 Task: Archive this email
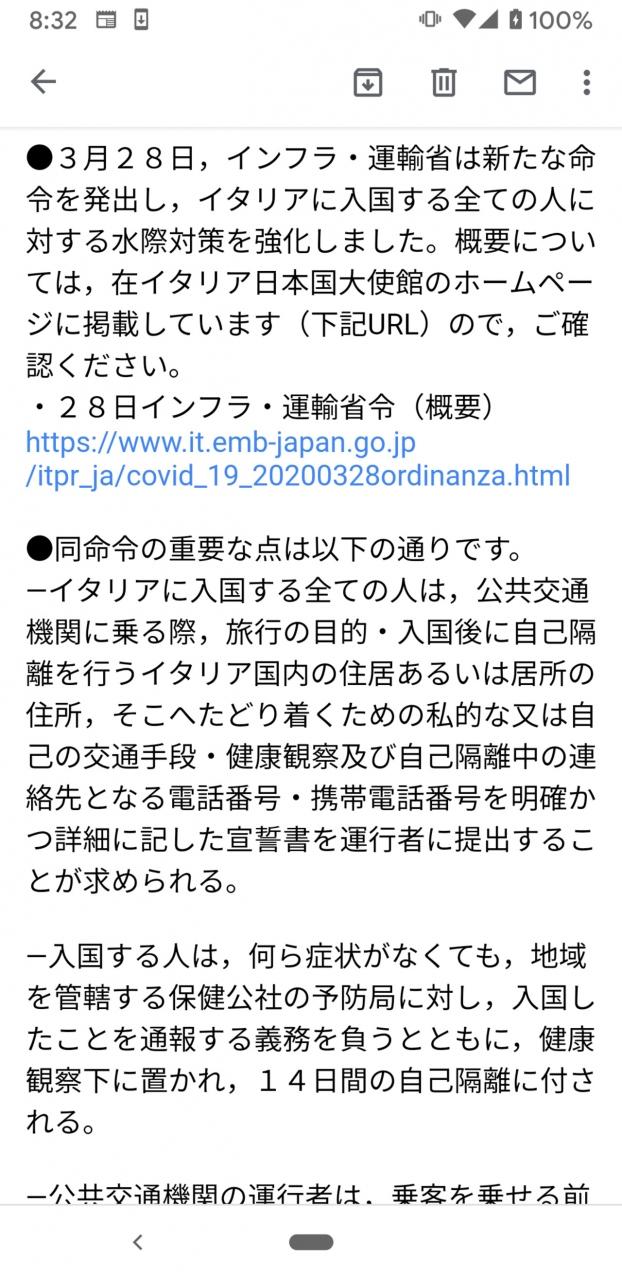[x=368, y=82]
